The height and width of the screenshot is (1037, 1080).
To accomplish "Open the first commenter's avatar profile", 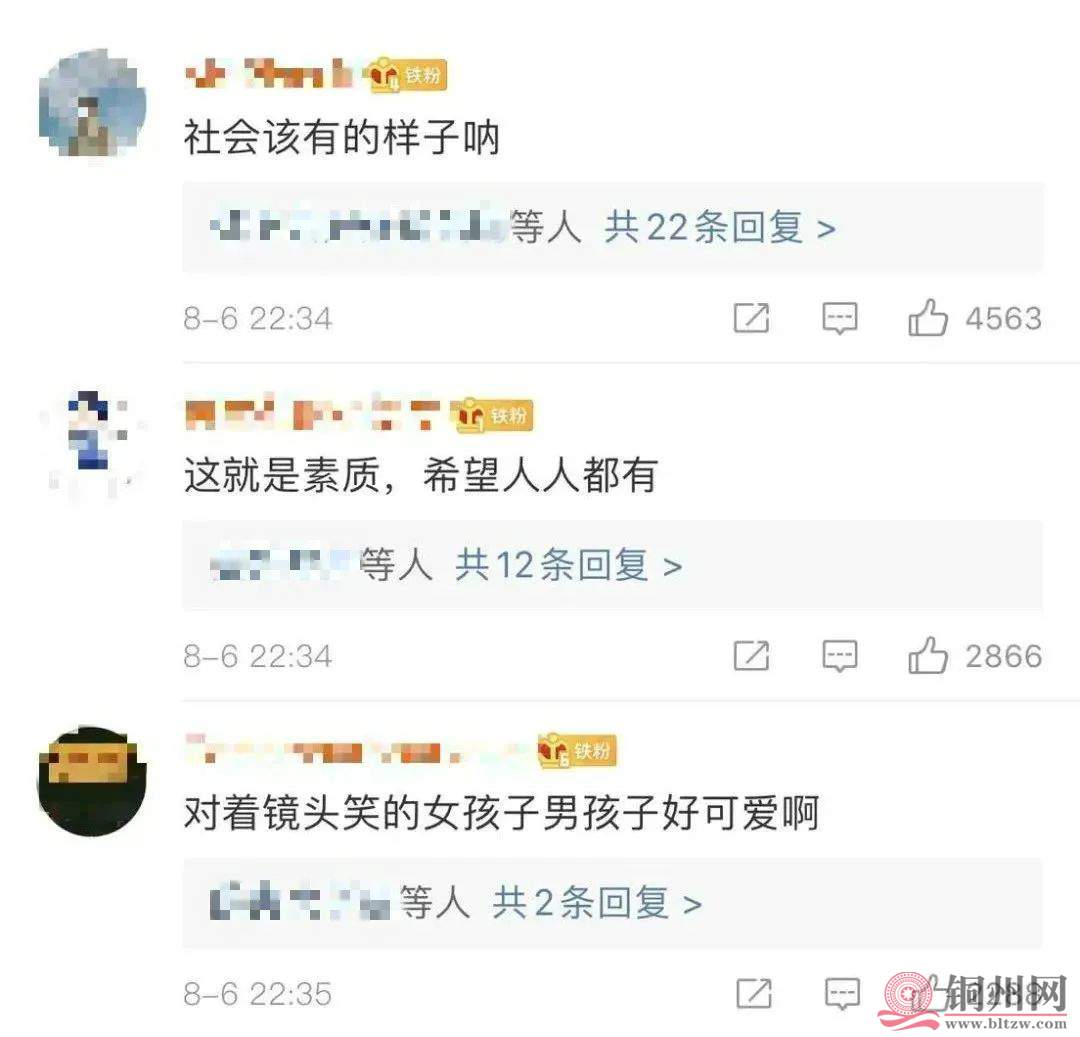I will coord(92,105).
